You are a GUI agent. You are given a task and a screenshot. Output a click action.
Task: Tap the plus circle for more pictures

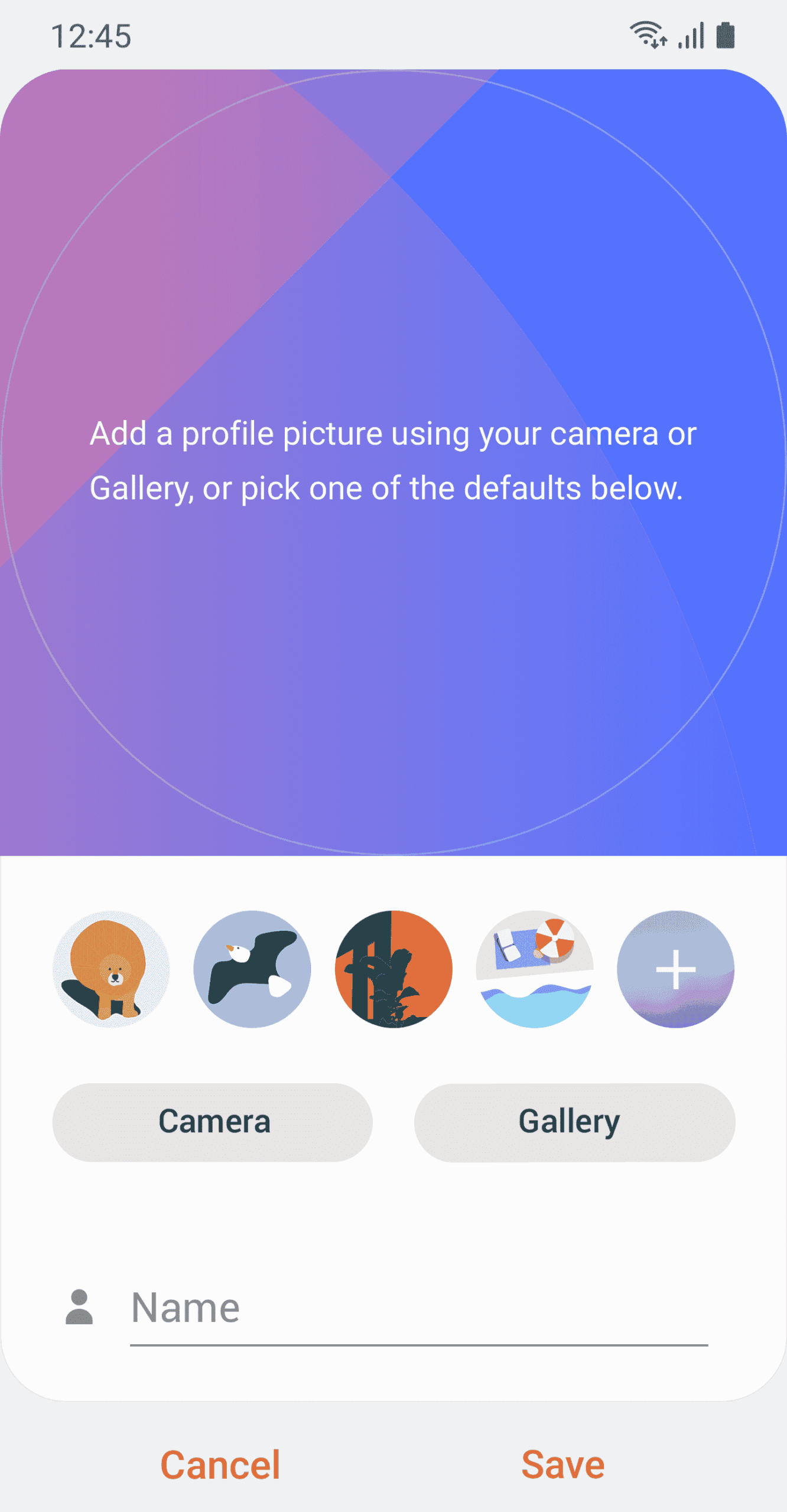[676, 969]
